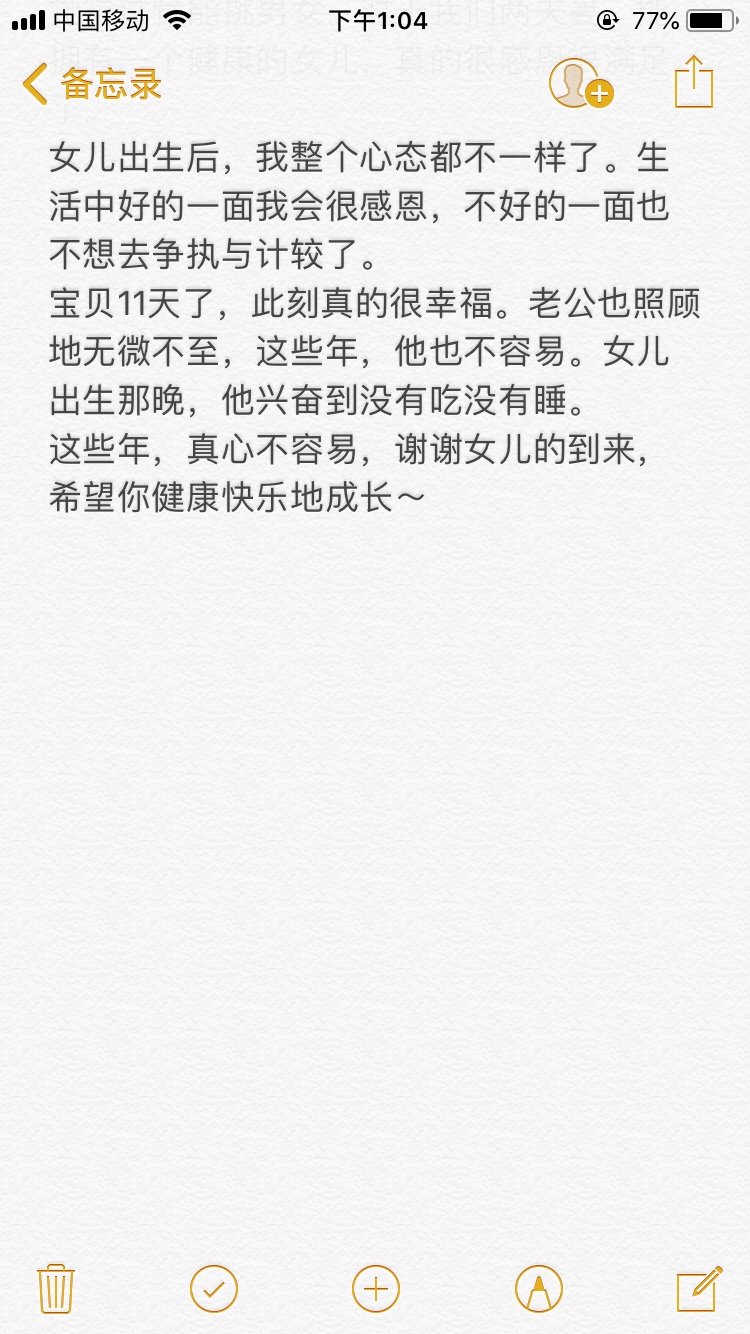Add a checklist to the note

pyautogui.click(x=214, y=1288)
